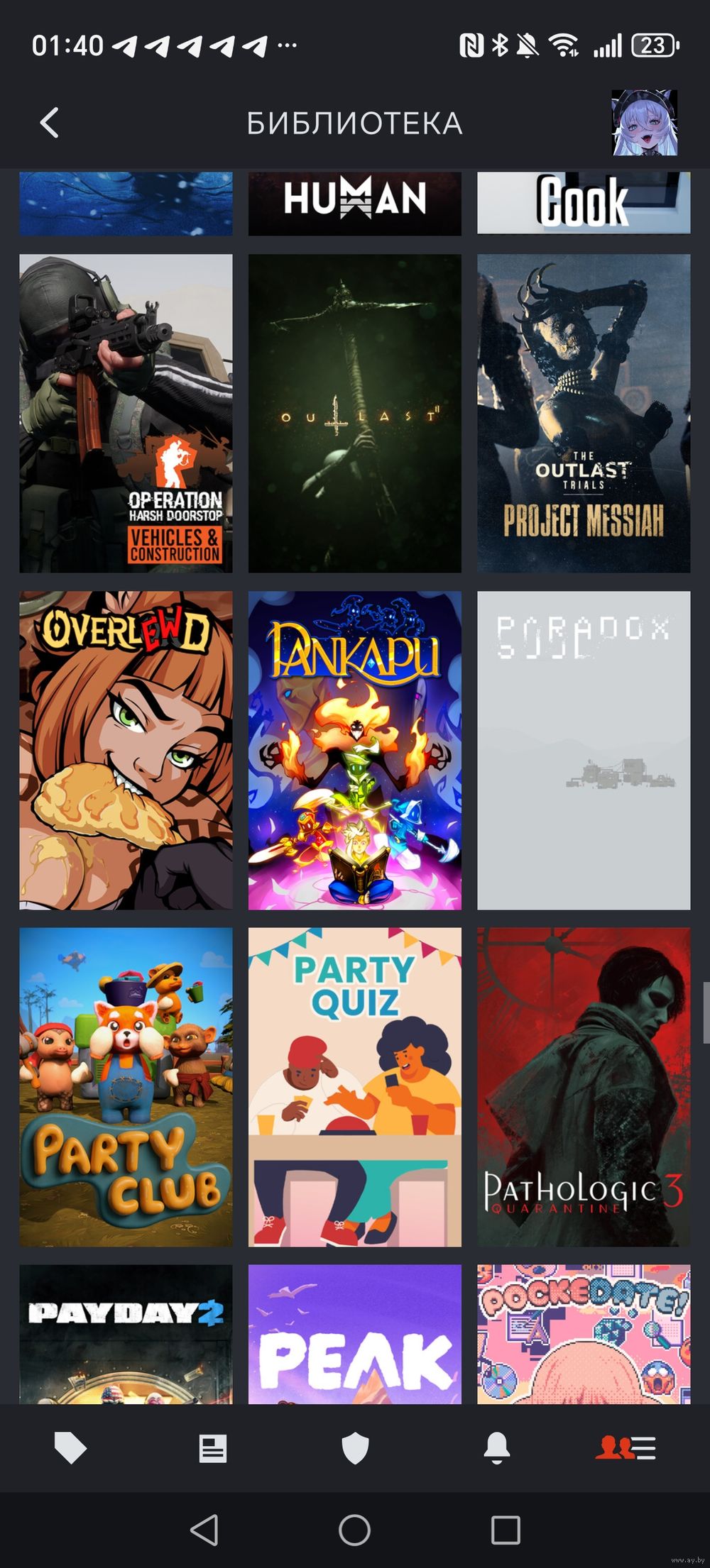
Task: Select the Party Club game
Action: [126, 1087]
